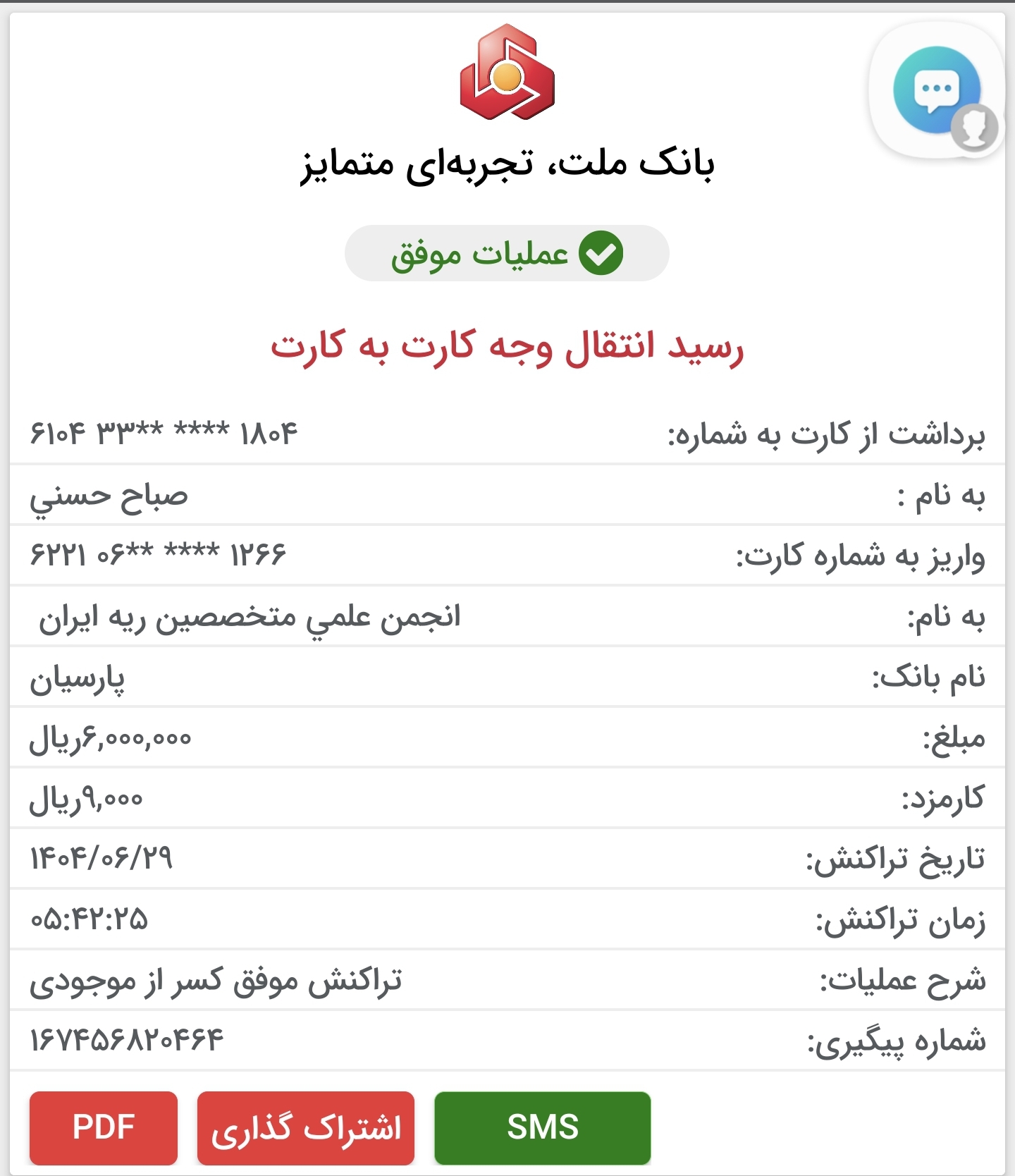Send the receipt via SMS
The height and width of the screenshot is (1176, 1015).
[542, 1127]
